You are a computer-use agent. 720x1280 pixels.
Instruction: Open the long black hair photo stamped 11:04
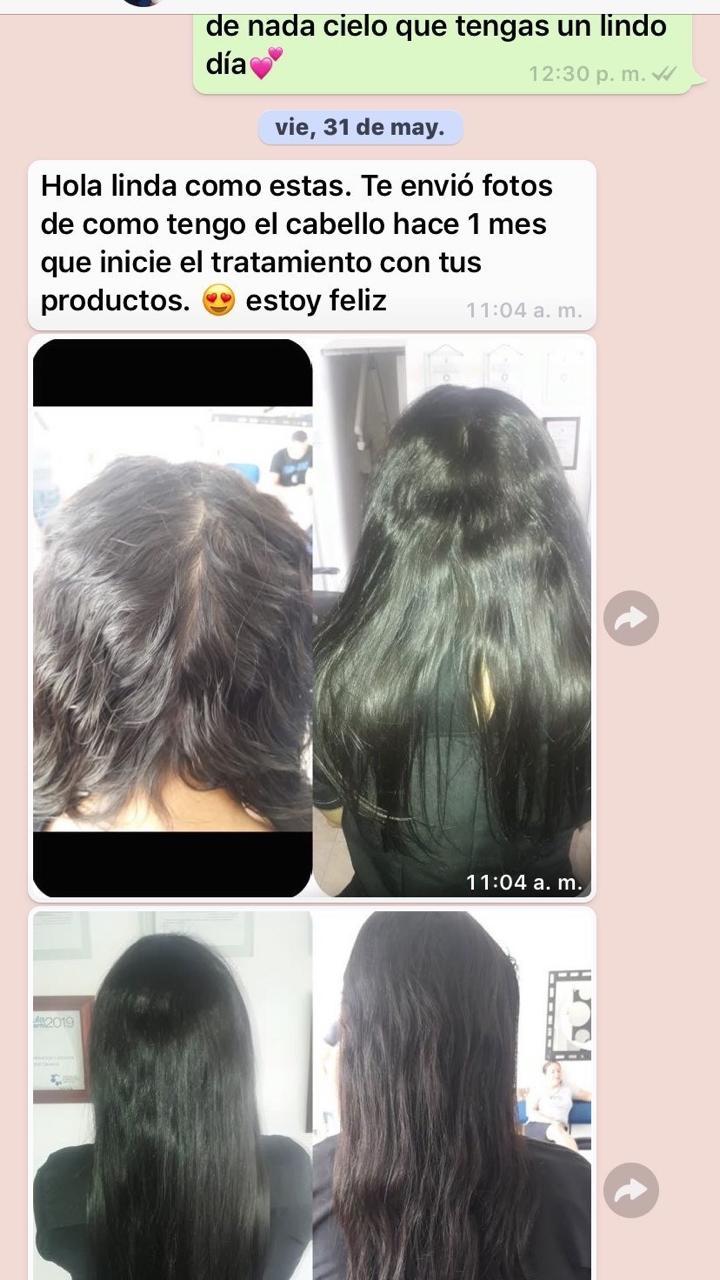click(452, 618)
